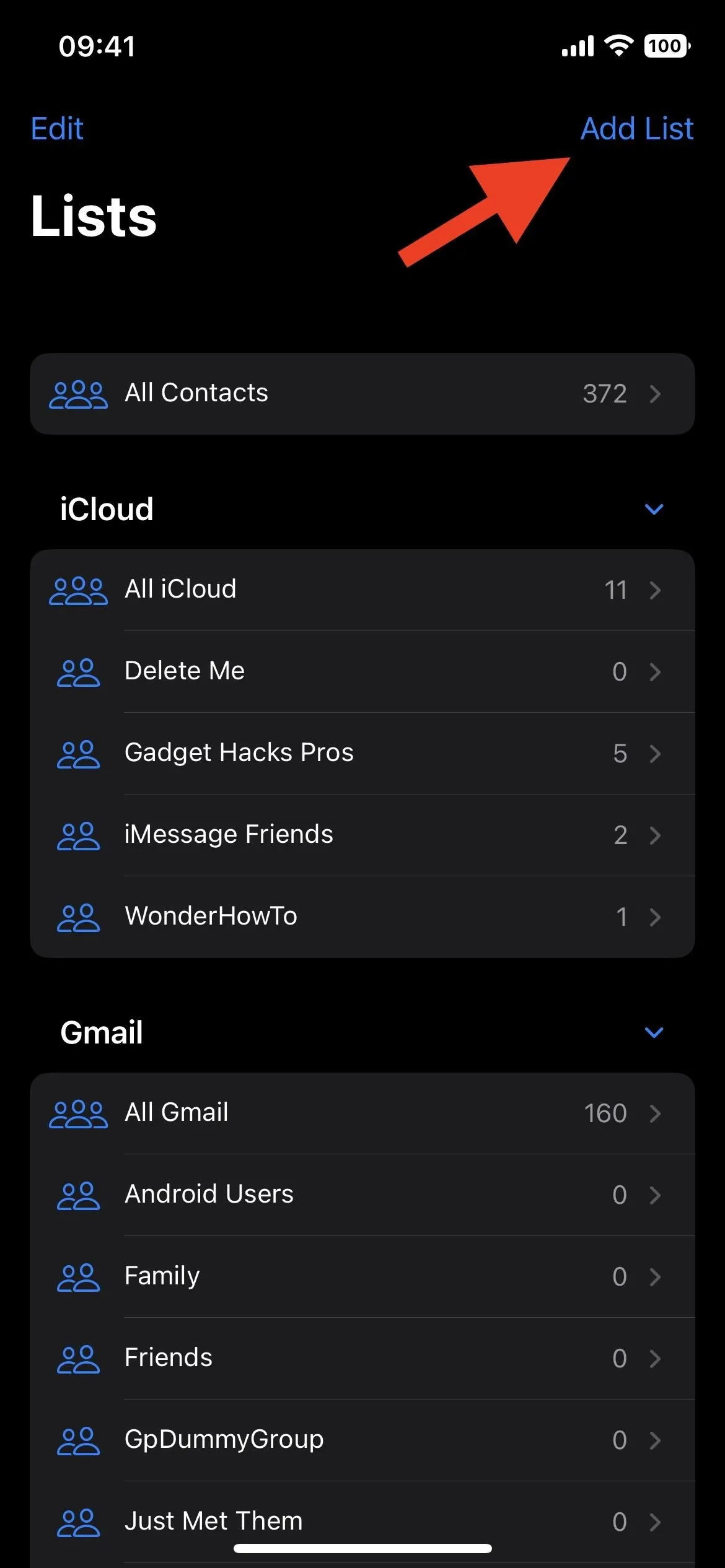
Task: Open the Gadget Hacks Pros list
Action: coord(362,753)
